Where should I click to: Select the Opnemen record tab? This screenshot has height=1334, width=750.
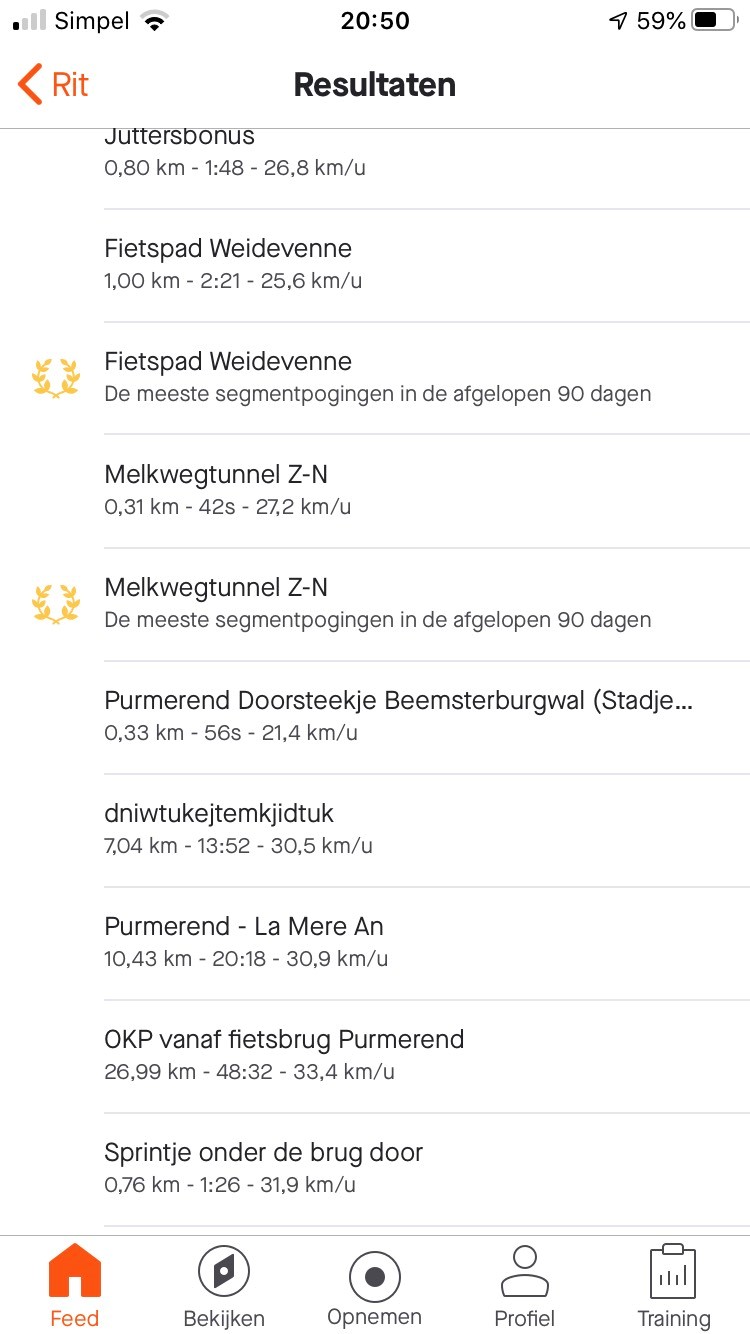coord(375,1286)
